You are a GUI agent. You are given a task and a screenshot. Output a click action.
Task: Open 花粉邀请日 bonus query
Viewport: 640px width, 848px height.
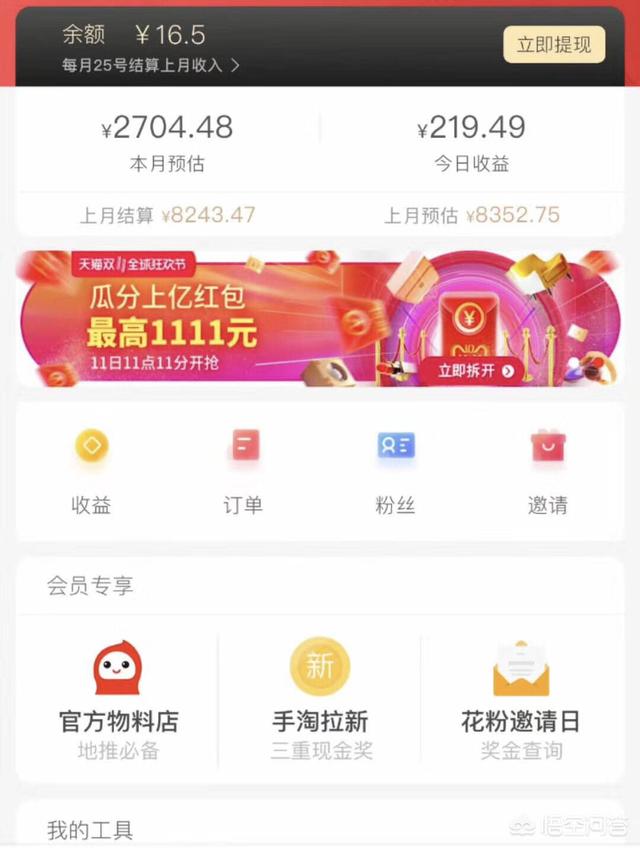click(520, 700)
